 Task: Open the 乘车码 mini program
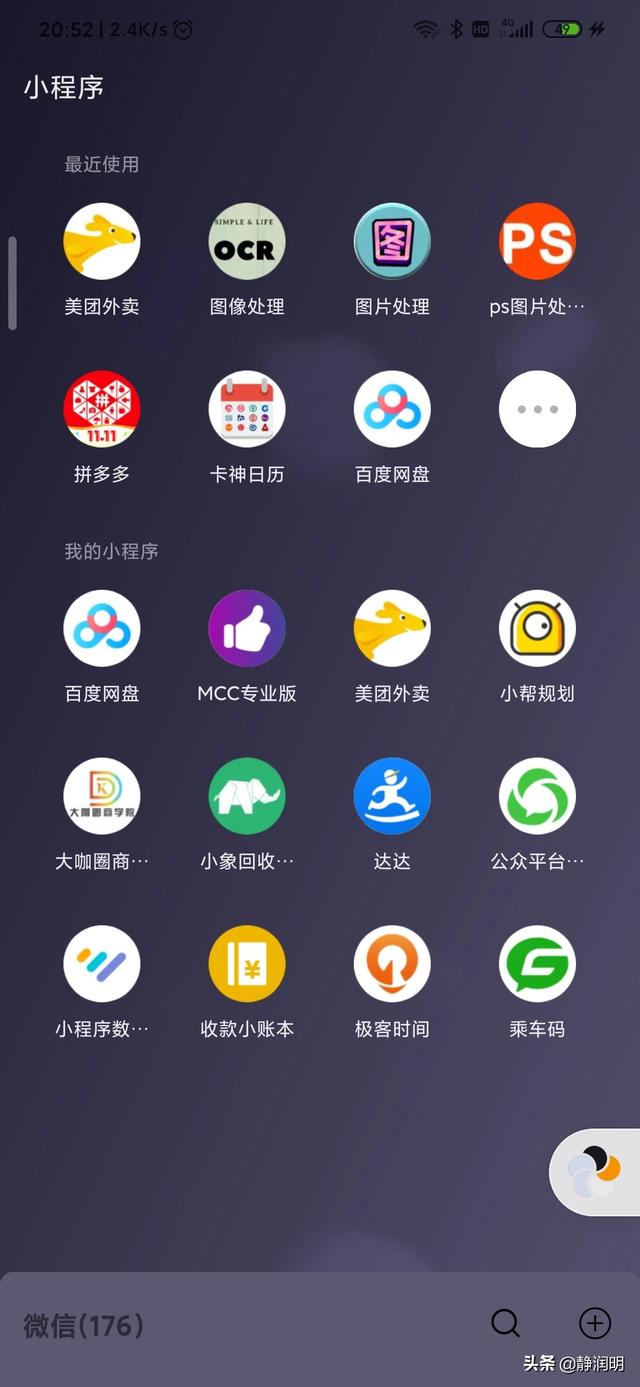537,964
